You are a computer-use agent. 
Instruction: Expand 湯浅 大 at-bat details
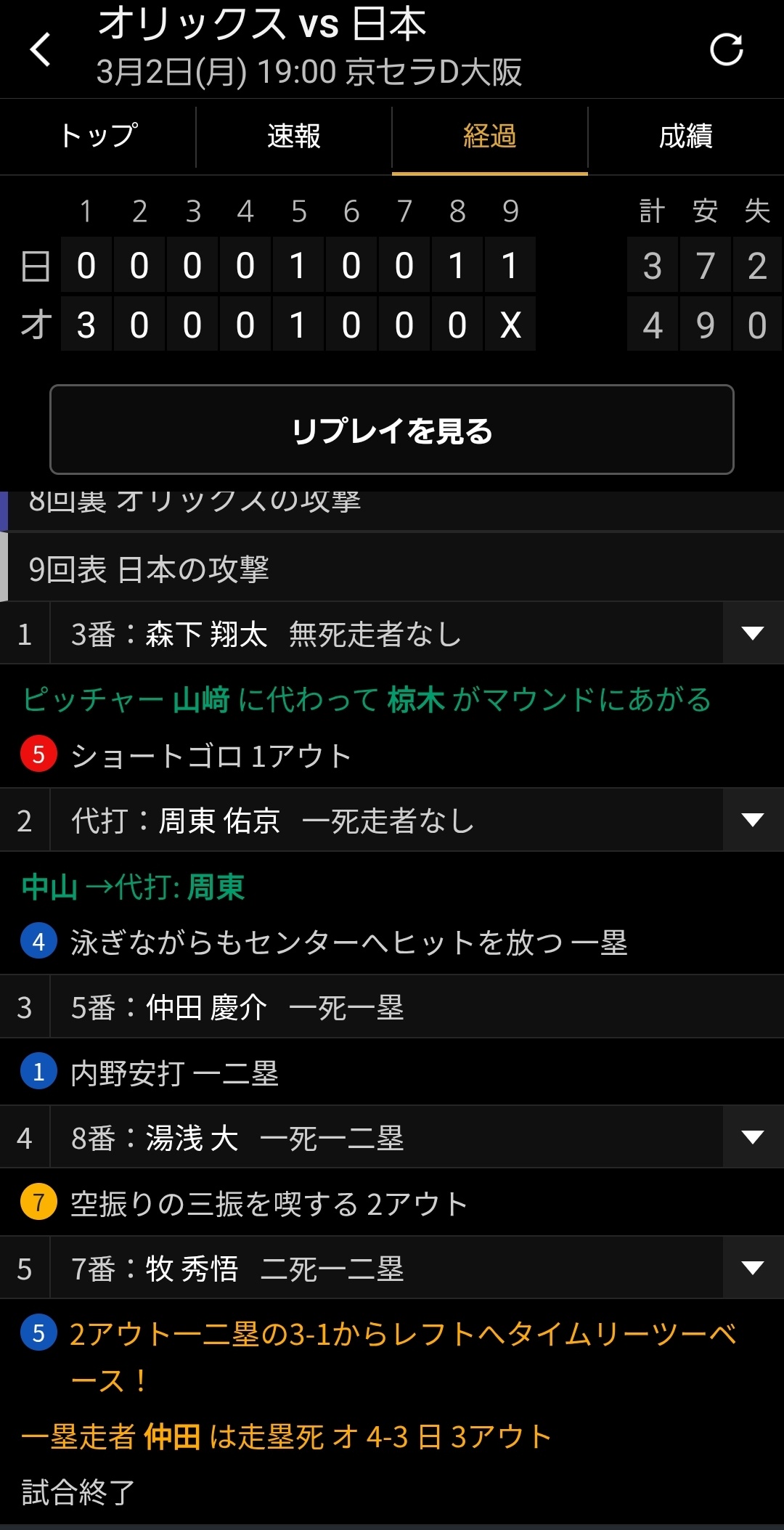[753, 1137]
